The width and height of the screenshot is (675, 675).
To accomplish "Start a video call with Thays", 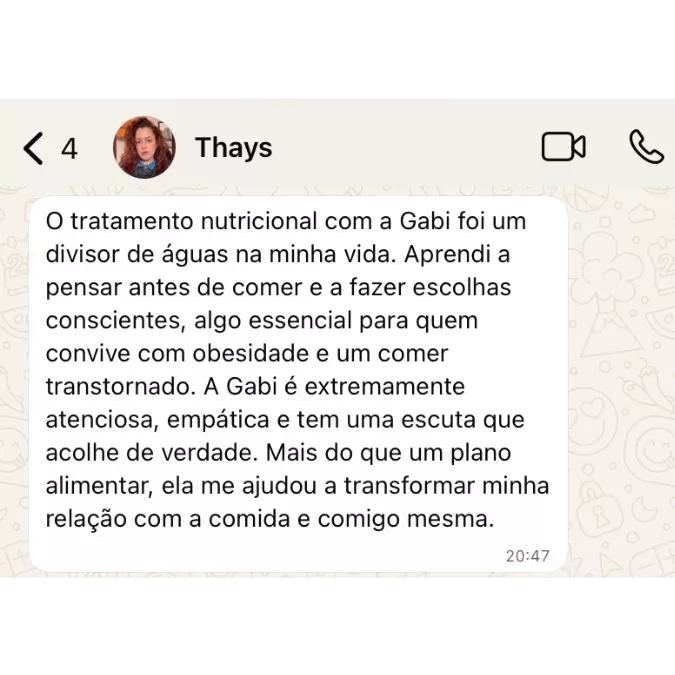I will click(x=563, y=147).
